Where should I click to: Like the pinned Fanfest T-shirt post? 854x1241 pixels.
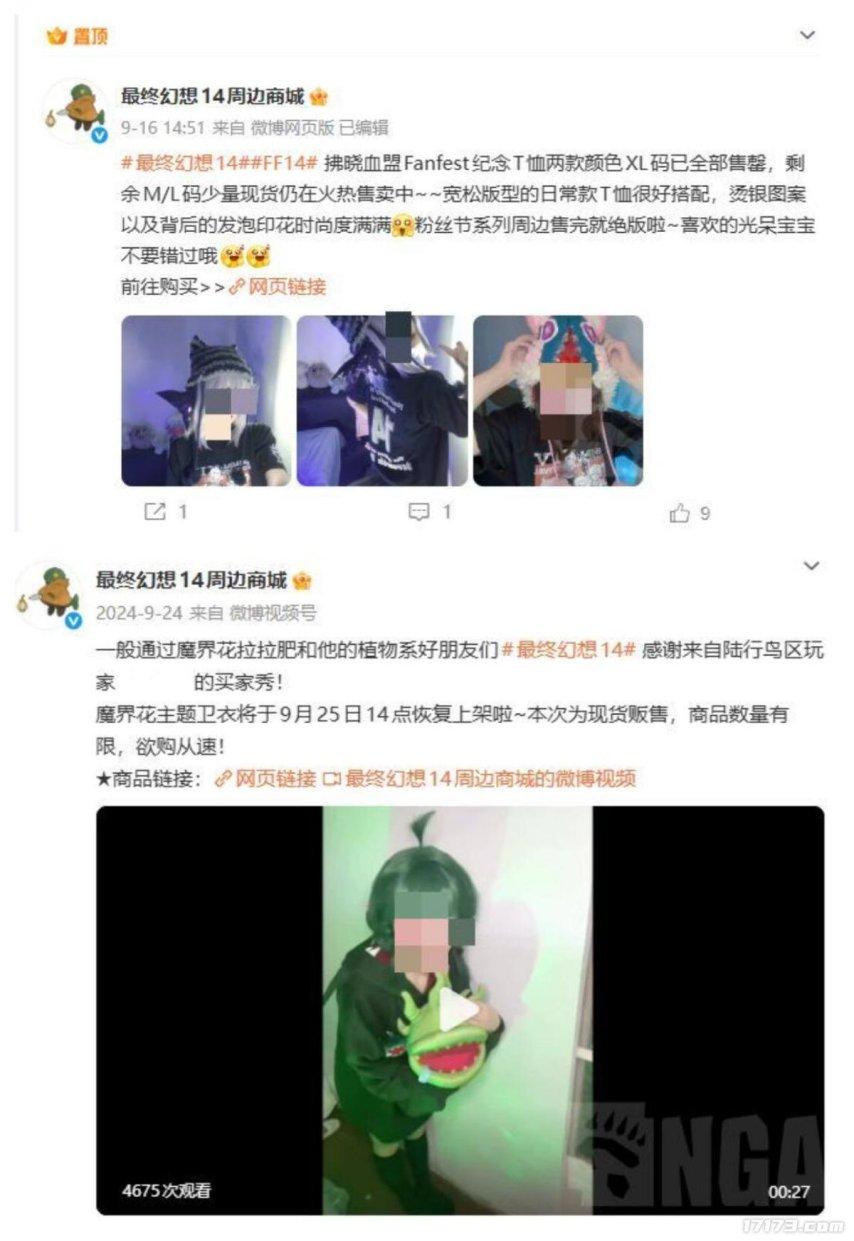tap(690, 513)
